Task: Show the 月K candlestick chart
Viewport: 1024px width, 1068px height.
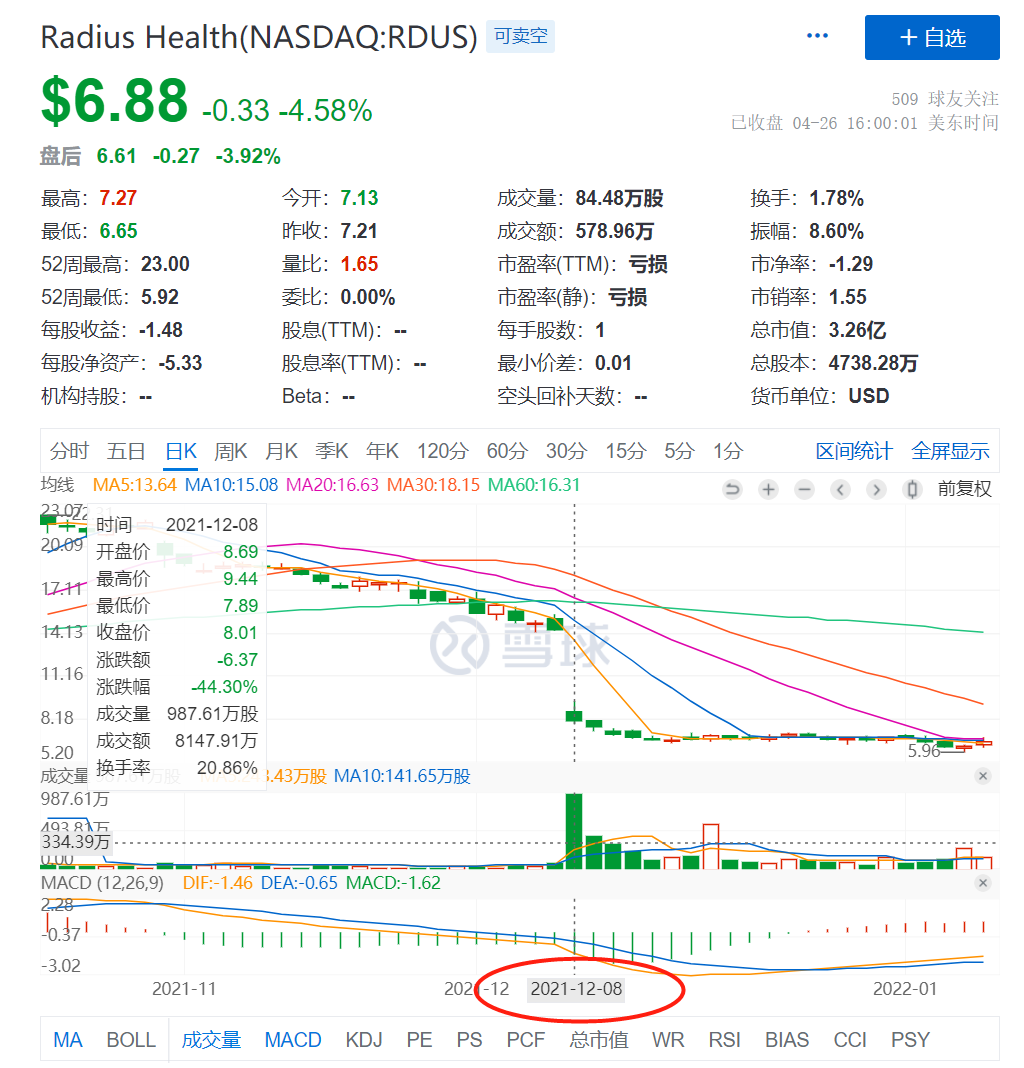Action: 281,451
